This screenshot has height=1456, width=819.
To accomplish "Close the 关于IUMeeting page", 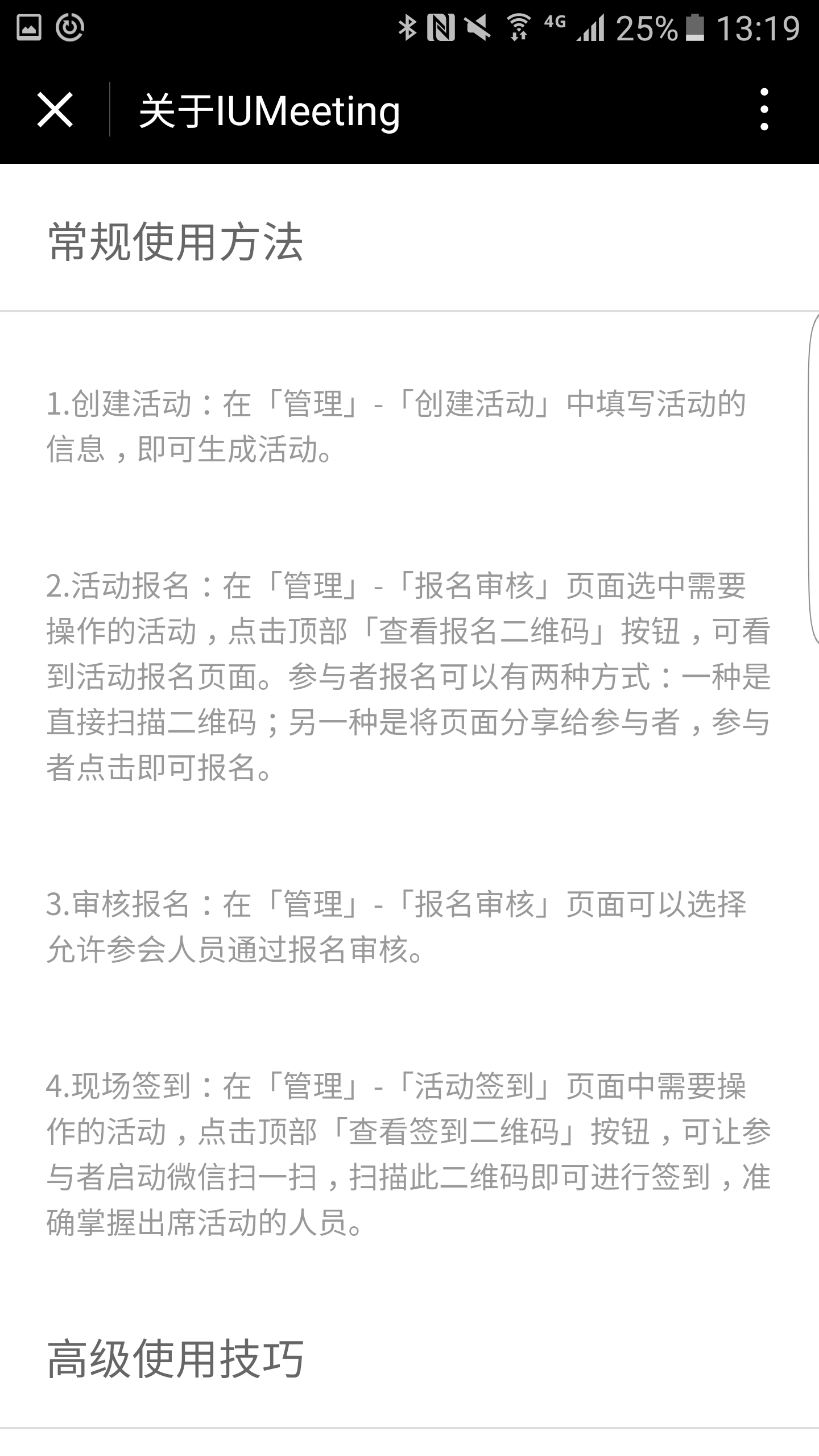I will click(55, 110).
